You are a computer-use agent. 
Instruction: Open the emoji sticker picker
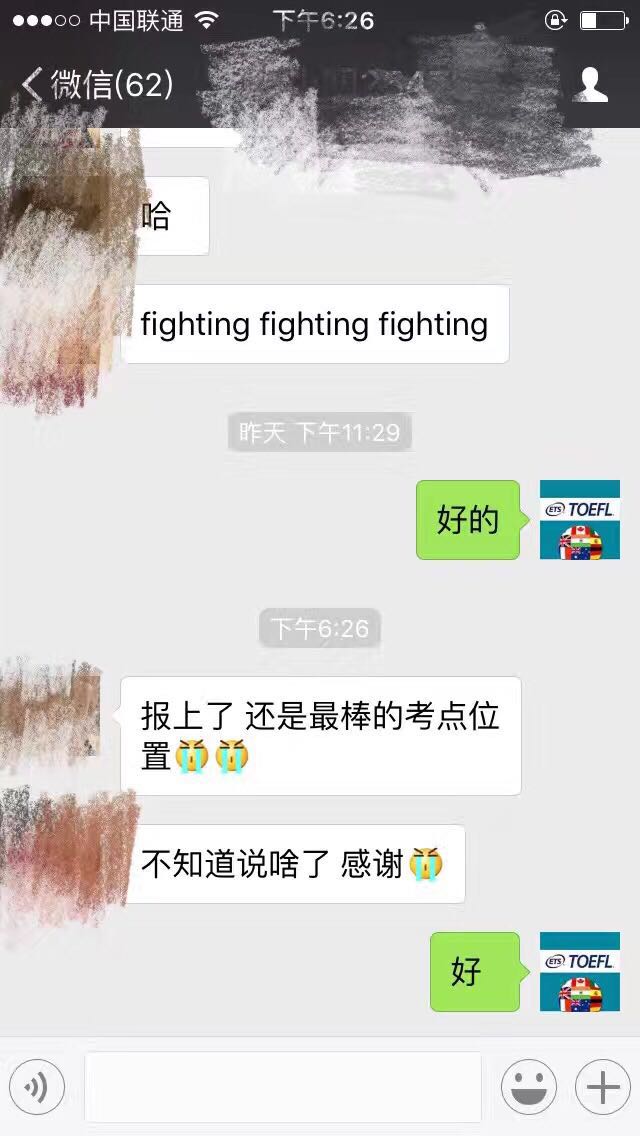click(x=529, y=1087)
